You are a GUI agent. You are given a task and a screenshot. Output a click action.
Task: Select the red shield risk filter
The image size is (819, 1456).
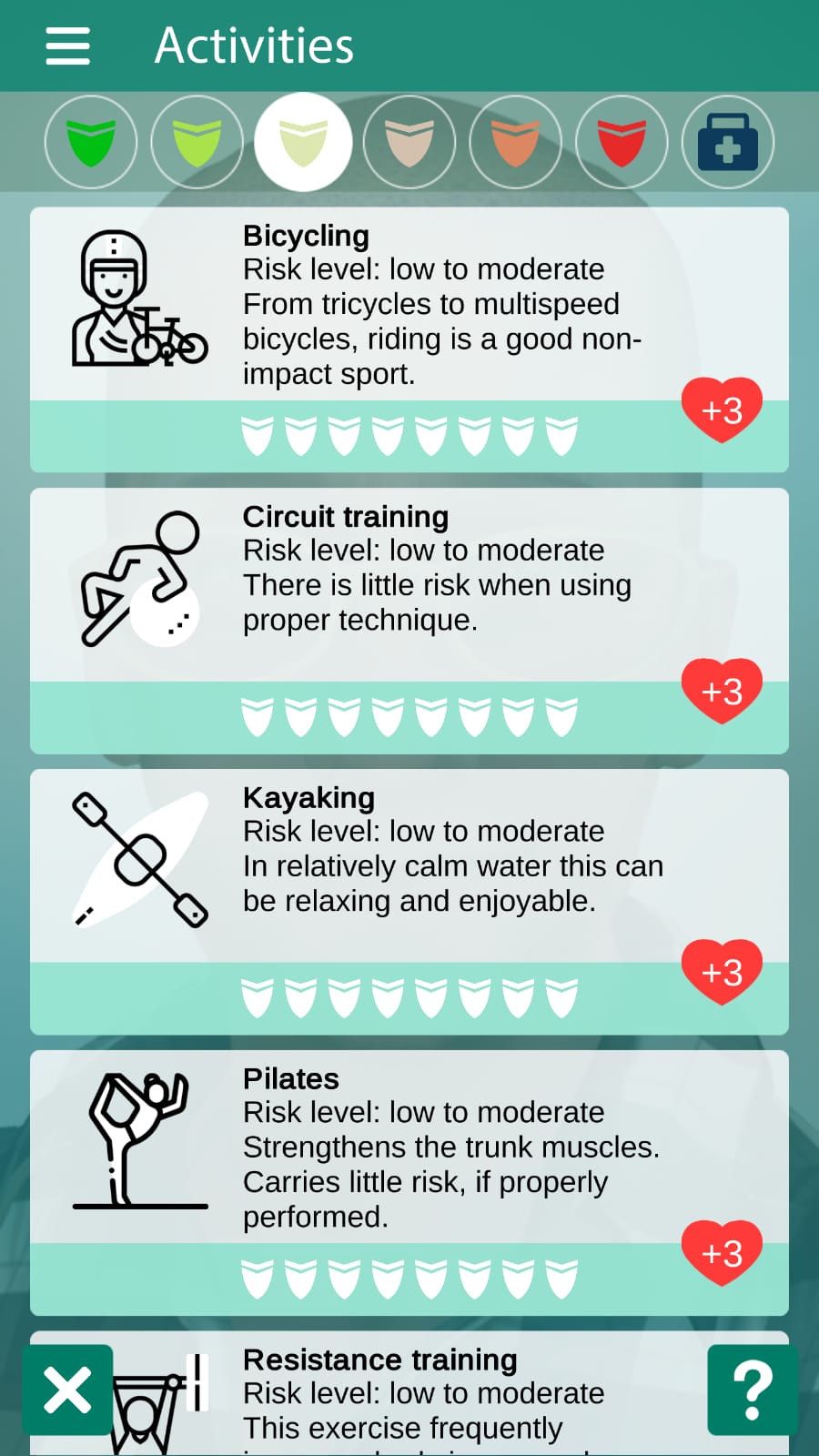click(x=622, y=143)
